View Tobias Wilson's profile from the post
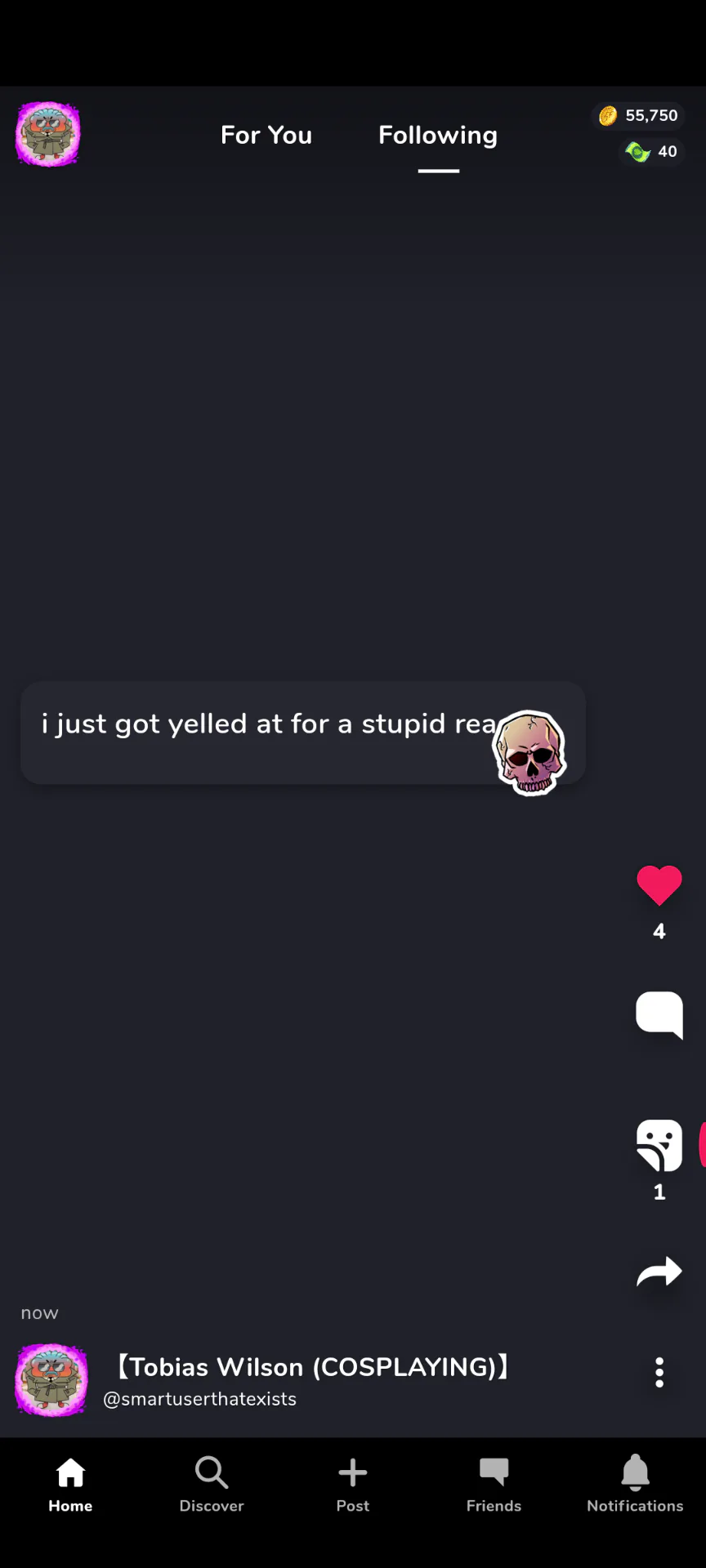 [309, 1367]
